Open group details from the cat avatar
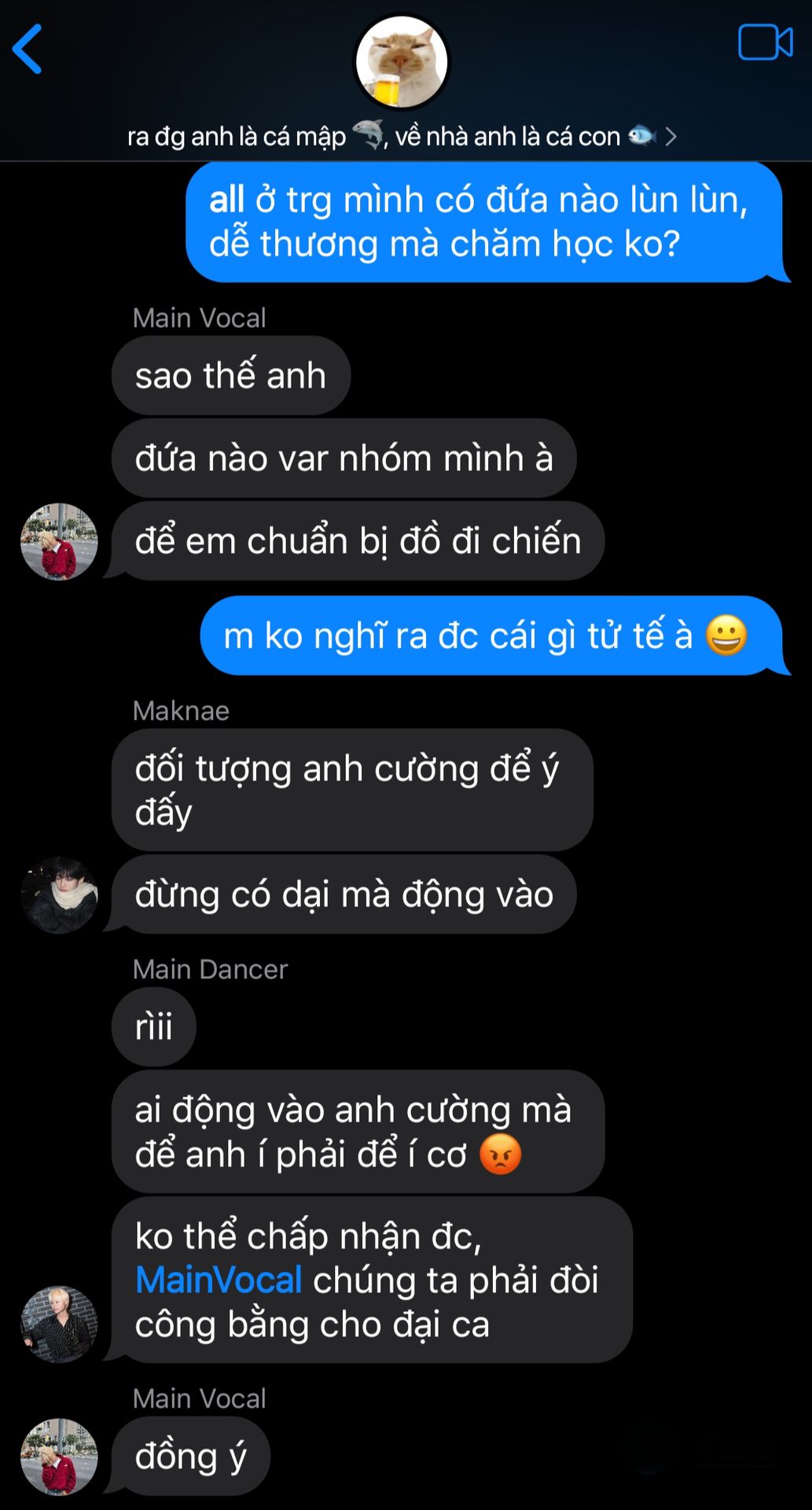The width and height of the screenshot is (812, 1510). coord(402,61)
